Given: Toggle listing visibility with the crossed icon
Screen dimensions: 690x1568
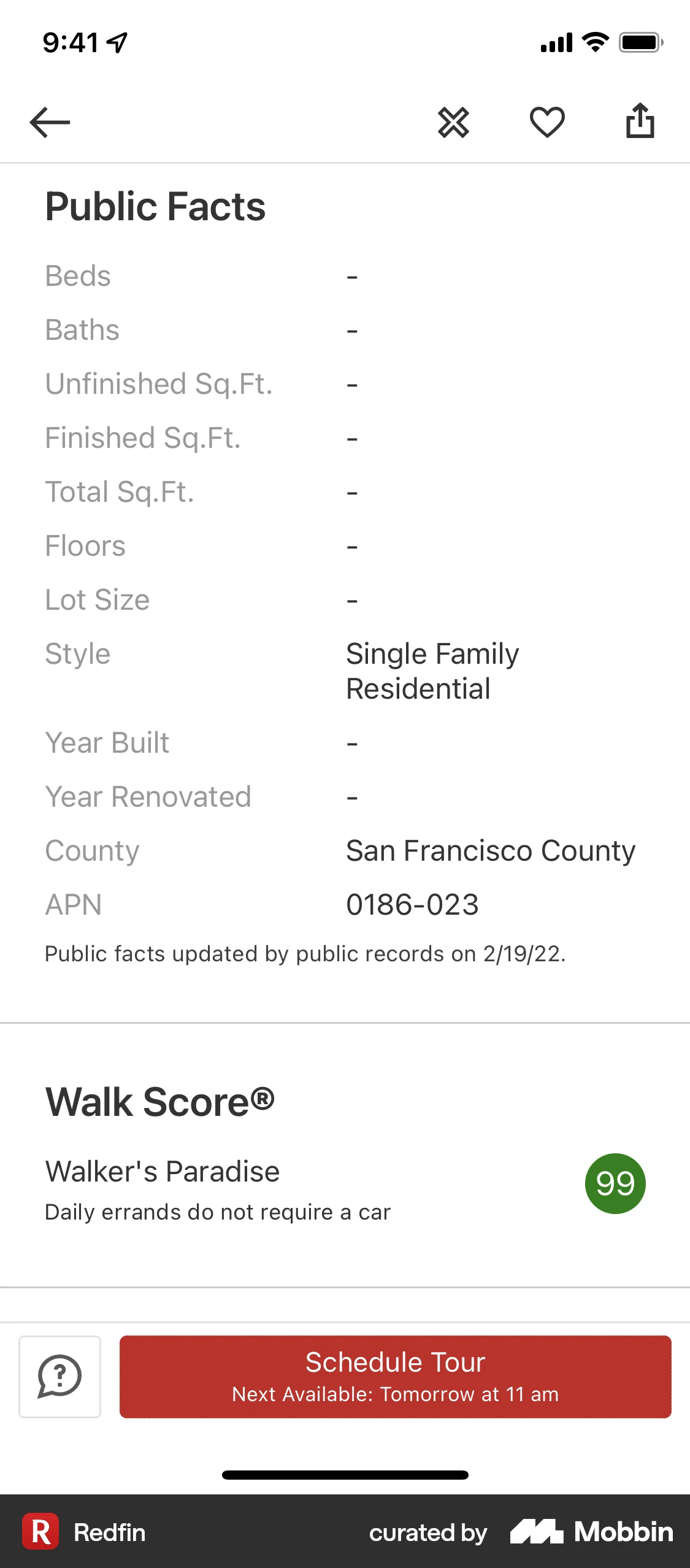Looking at the screenshot, I should pos(454,122).
